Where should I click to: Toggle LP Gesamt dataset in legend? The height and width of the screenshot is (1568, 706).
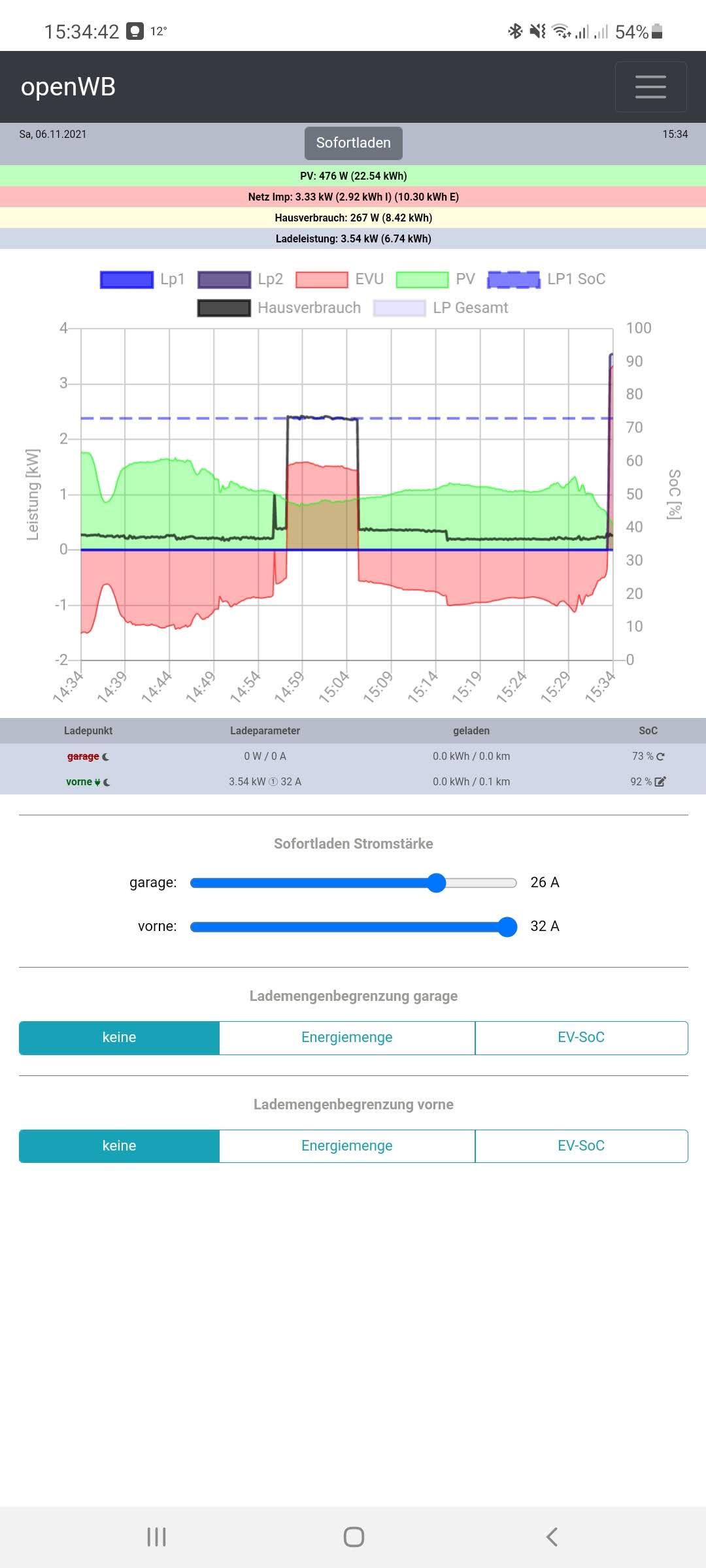coord(441,308)
